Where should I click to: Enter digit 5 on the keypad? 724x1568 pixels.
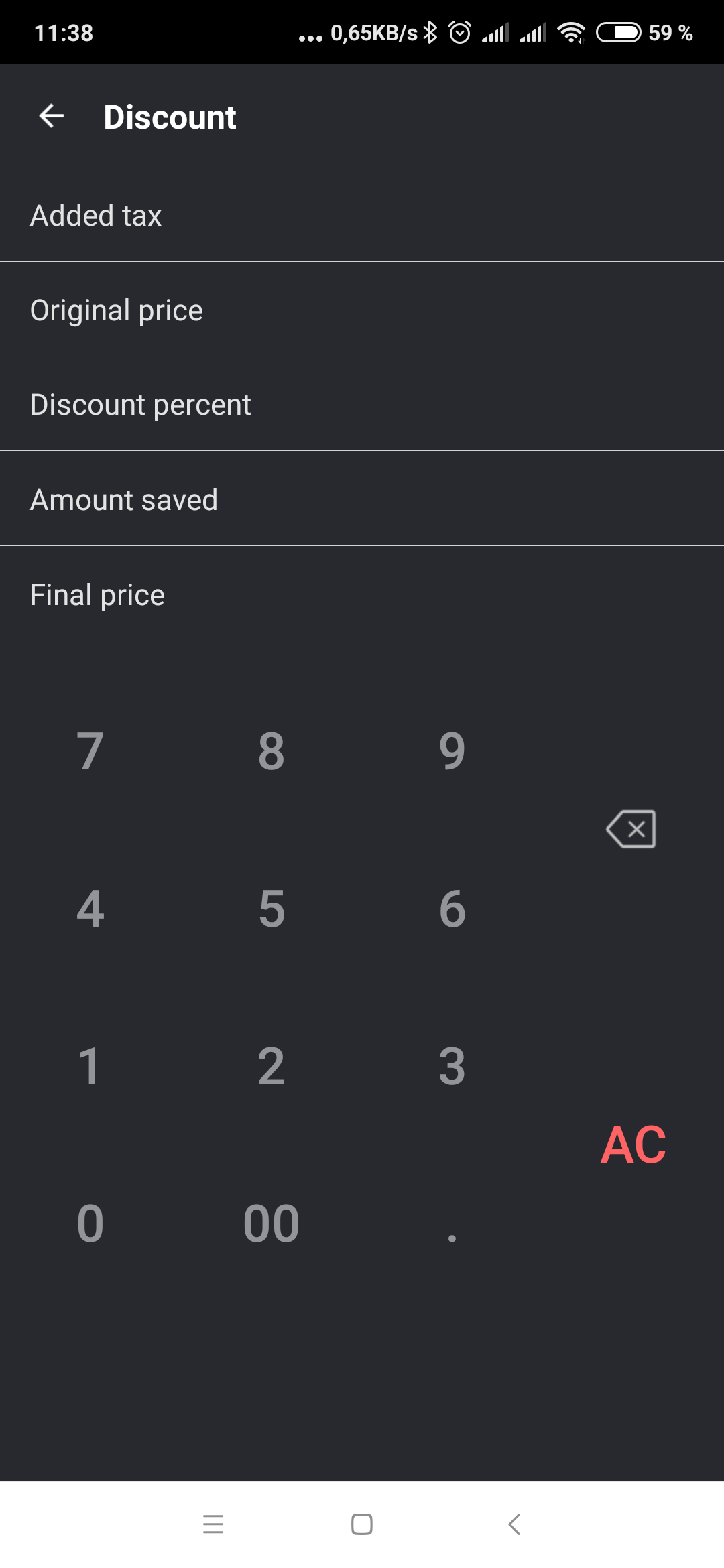tap(271, 909)
